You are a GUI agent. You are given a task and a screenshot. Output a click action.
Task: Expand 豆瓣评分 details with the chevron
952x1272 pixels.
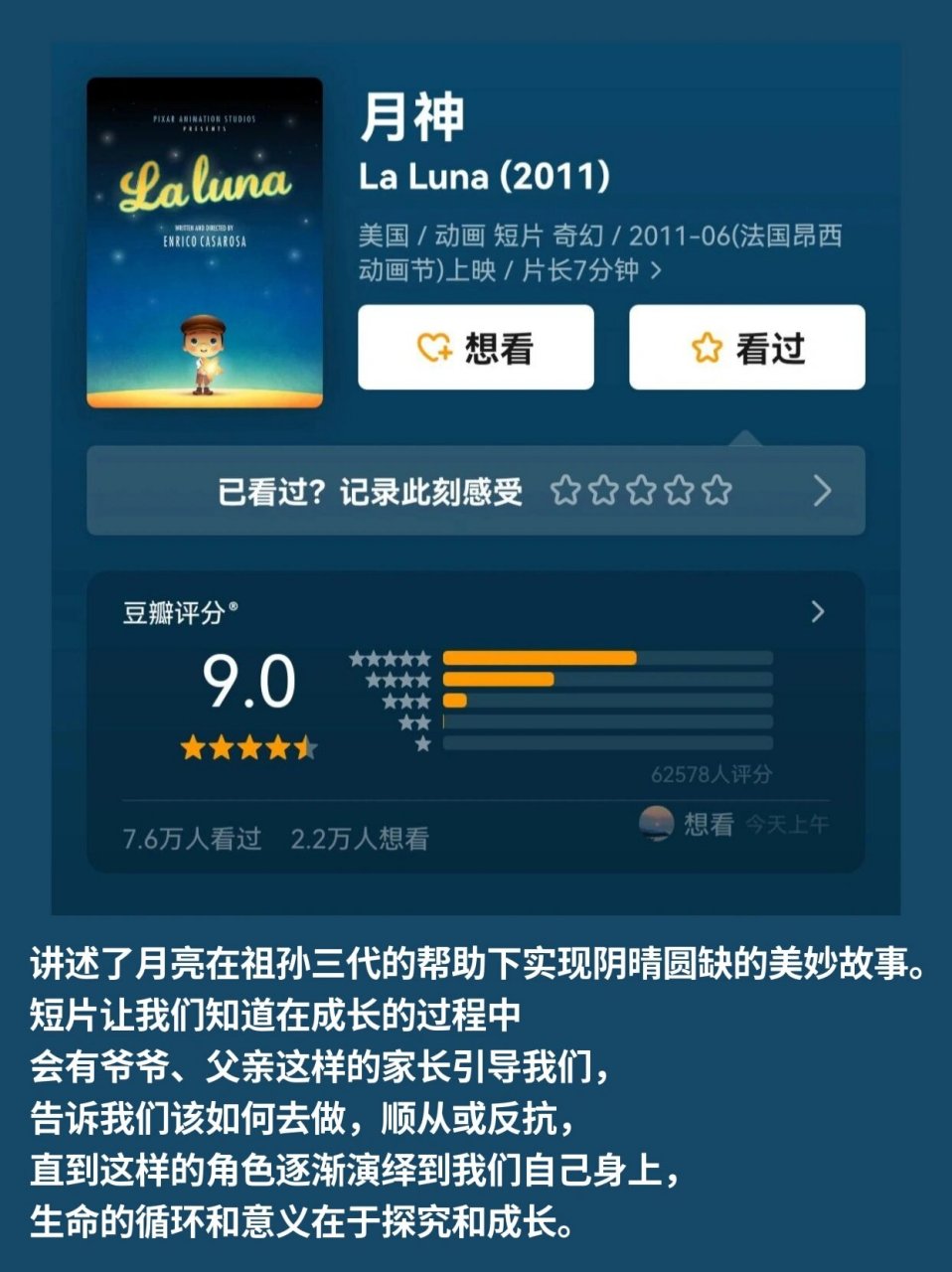coord(818,612)
